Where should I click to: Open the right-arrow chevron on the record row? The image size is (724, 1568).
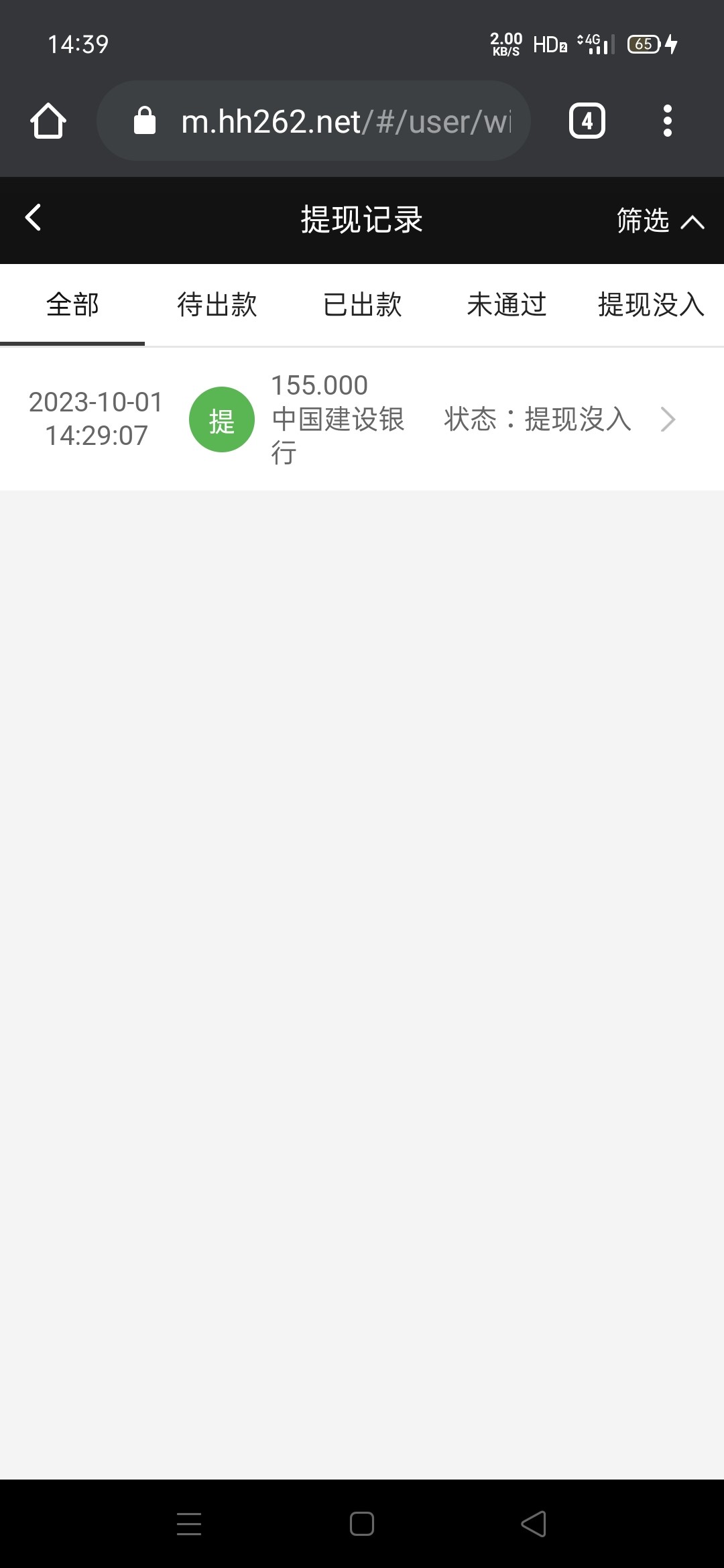[x=668, y=419]
